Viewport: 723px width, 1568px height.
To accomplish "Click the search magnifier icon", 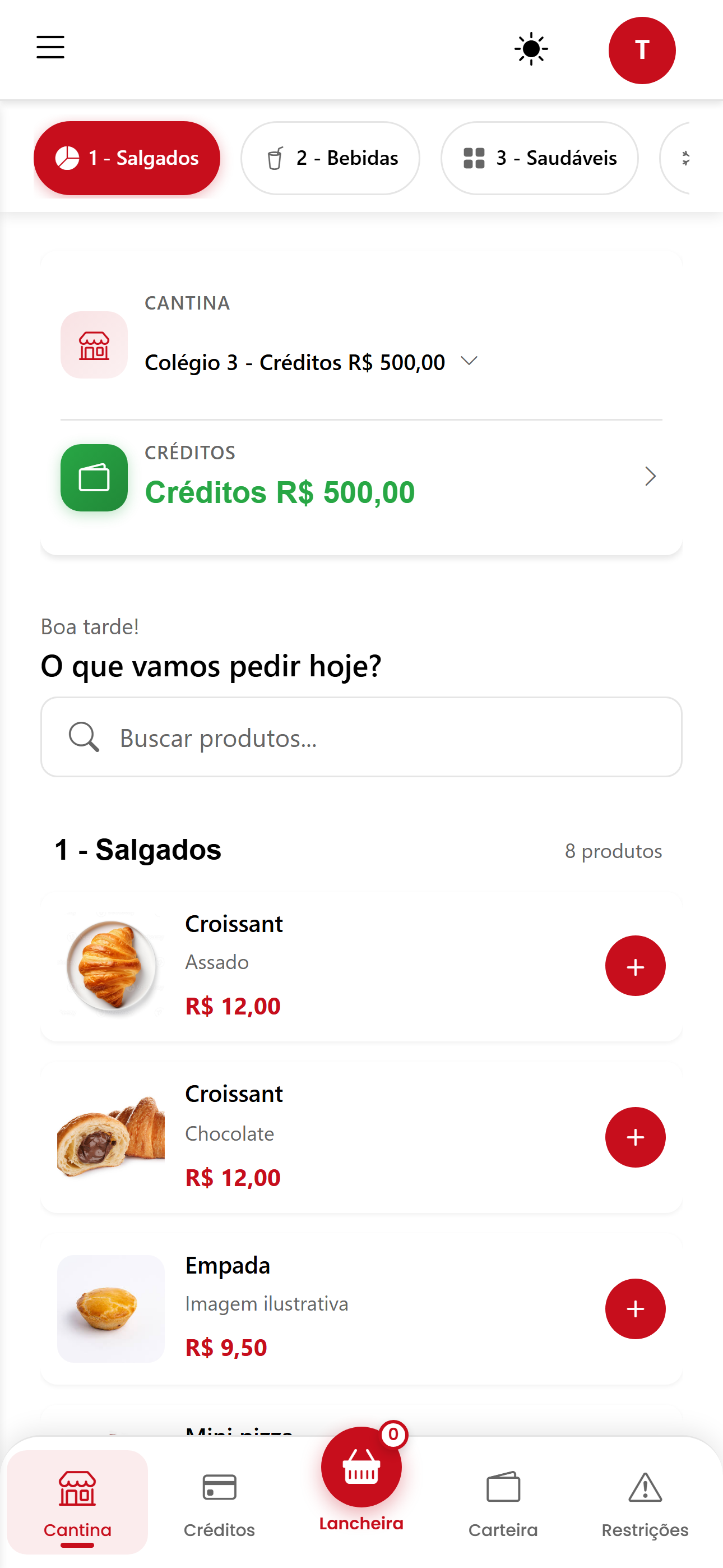I will click(x=84, y=737).
